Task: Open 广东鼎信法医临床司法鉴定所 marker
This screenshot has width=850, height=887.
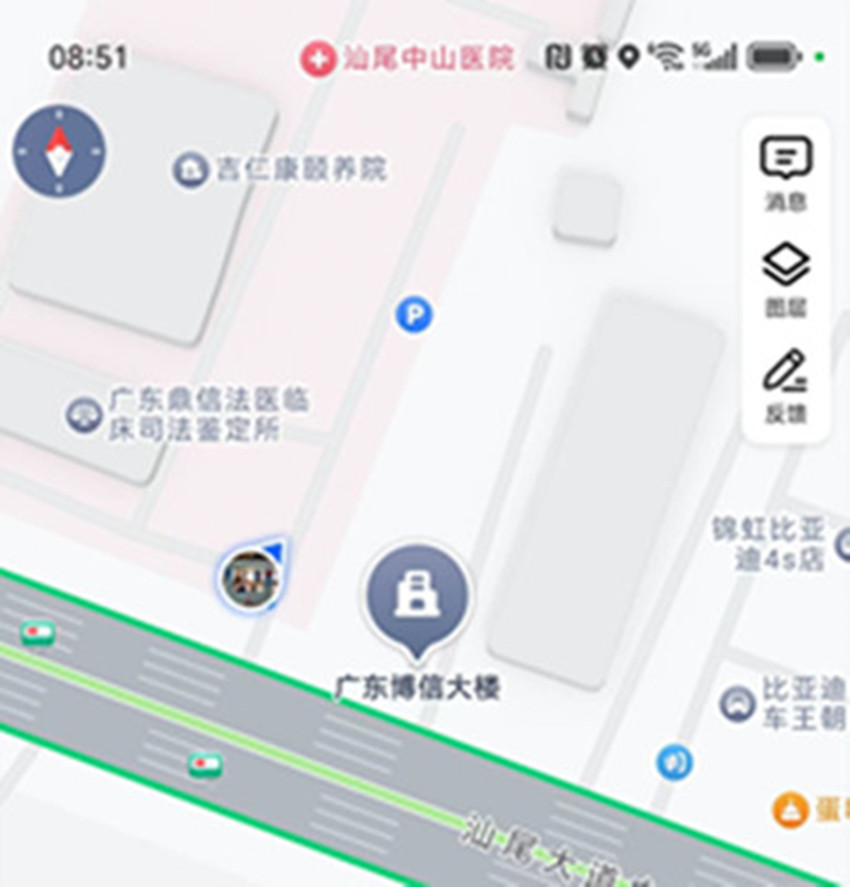Action: (84, 414)
